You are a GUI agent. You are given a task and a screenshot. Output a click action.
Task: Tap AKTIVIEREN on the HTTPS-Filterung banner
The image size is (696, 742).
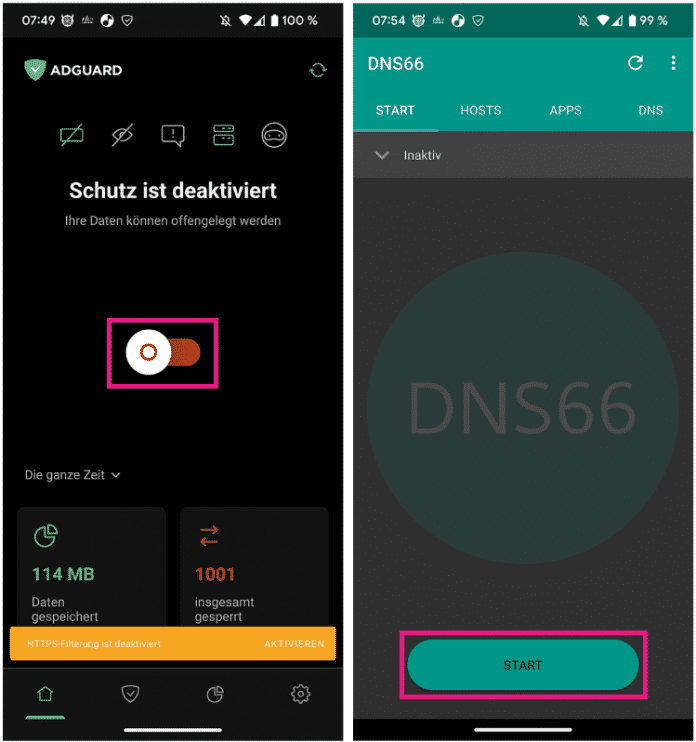coord(294,644)
